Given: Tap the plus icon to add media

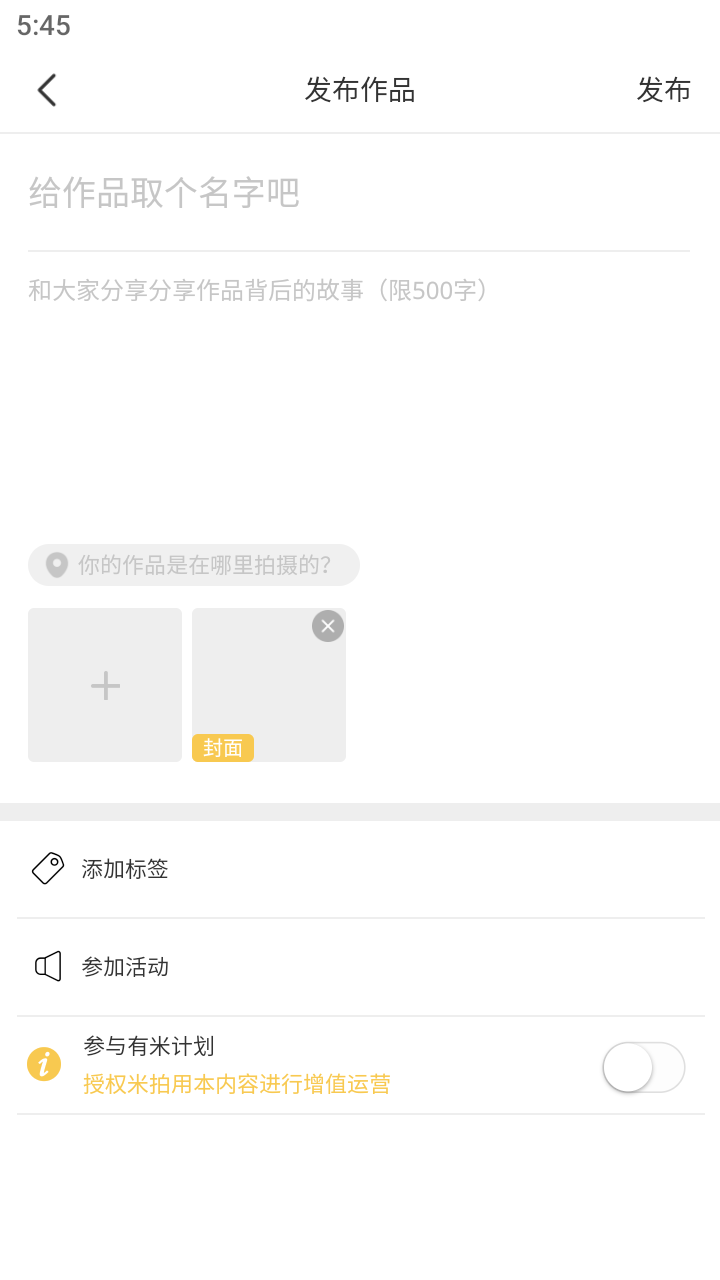Looking at the screenshot, I should point(104,684).
